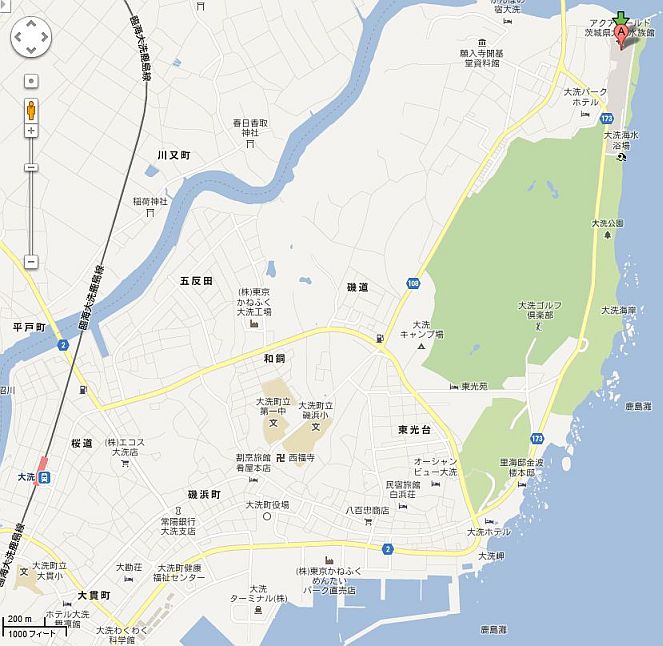Pan the map downward with arrow
Viewport: 663px width, 646px height.
[31, 51]
